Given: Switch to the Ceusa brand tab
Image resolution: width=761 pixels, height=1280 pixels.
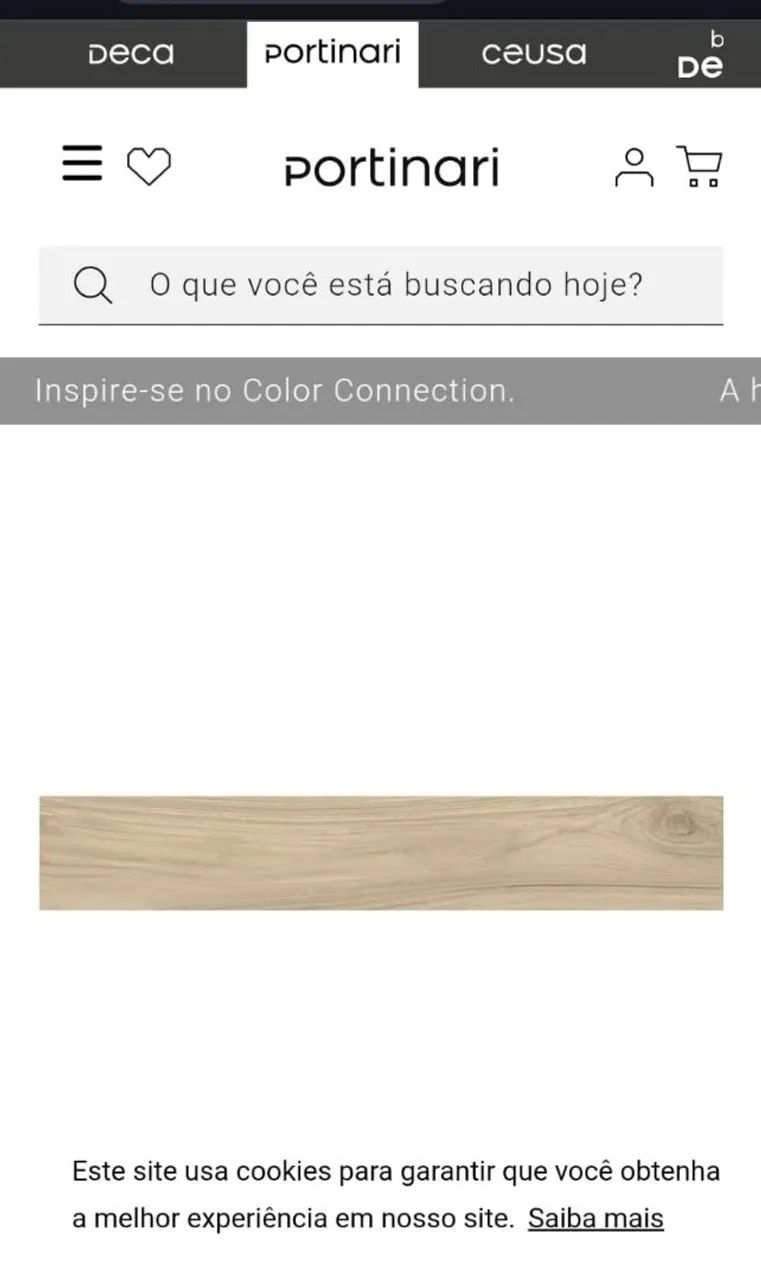Looking at the screenshot, I should 533,53.
